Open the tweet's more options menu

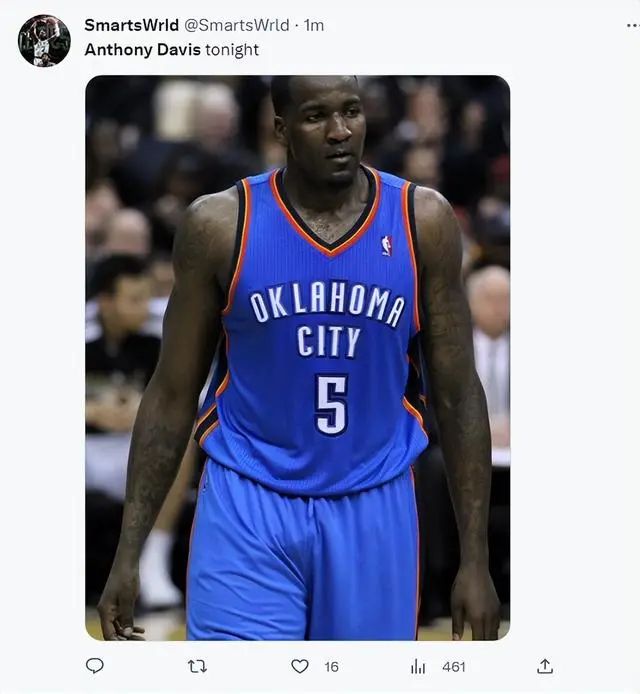[631, 25]
